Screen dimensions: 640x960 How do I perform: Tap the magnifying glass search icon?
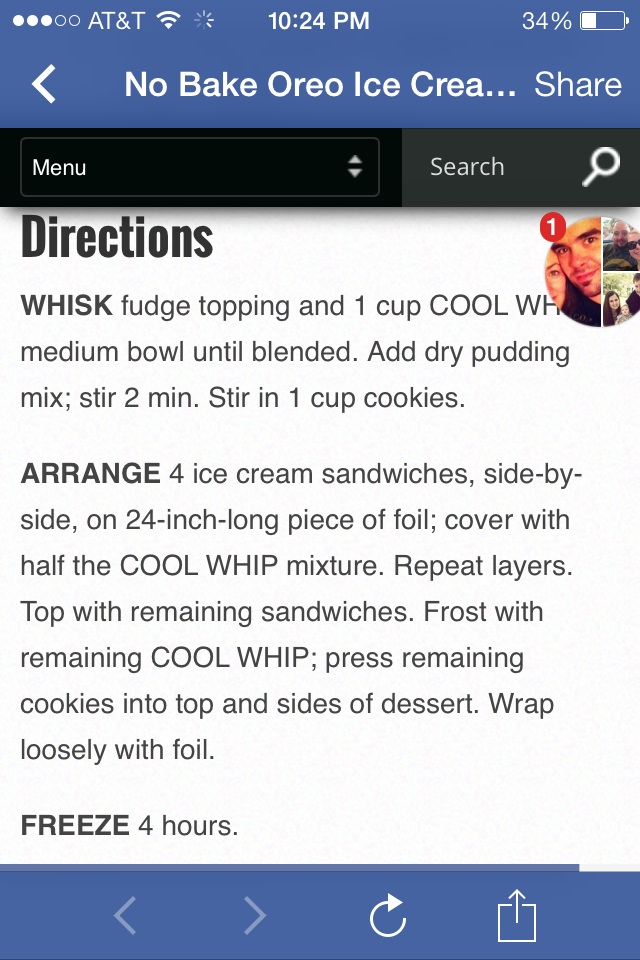[x=600, y=167]
